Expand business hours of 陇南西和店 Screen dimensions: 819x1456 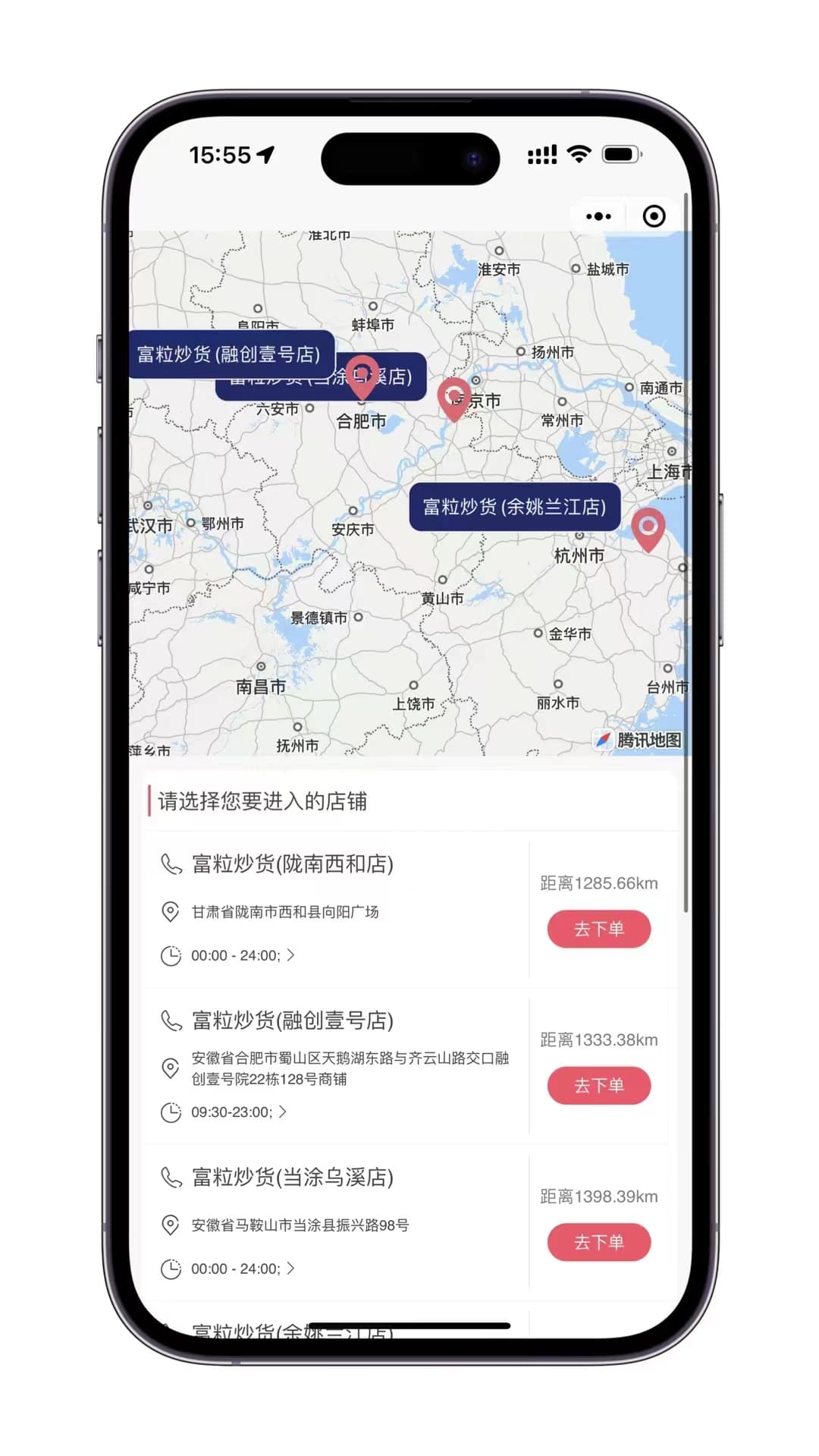tap(290, 955)
